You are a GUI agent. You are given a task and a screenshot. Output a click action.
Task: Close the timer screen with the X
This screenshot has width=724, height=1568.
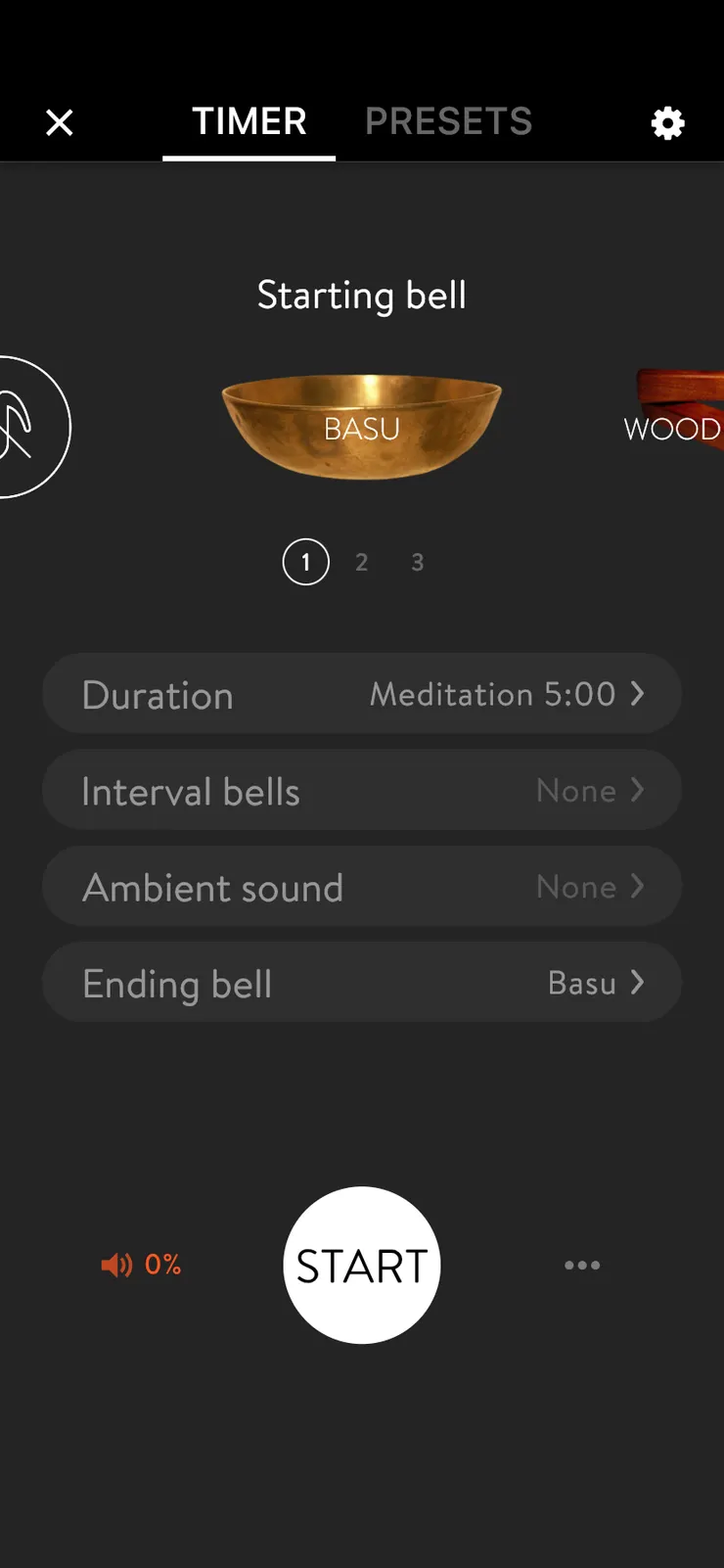59,121
